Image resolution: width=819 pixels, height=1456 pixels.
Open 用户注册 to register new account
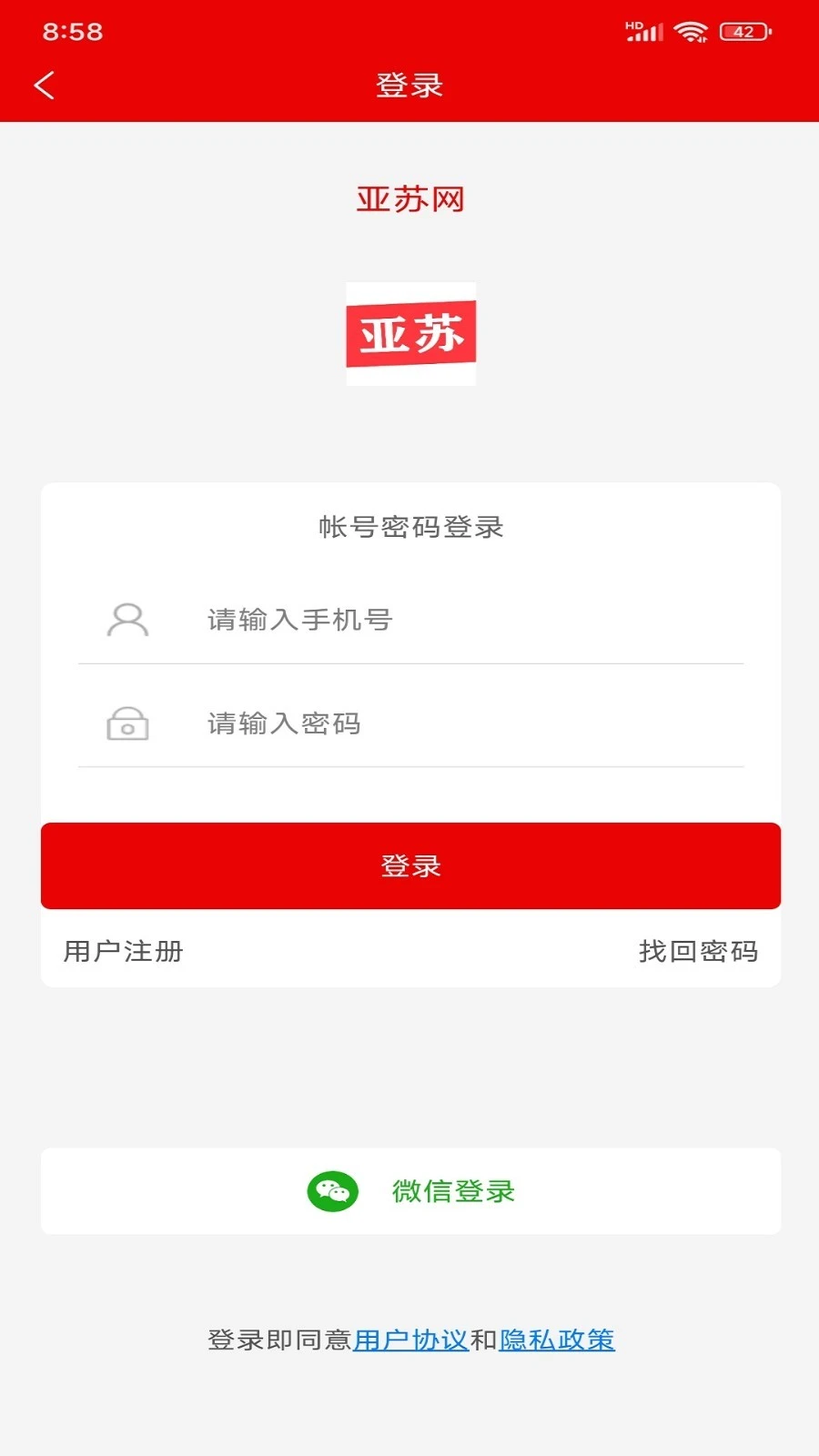121,951
